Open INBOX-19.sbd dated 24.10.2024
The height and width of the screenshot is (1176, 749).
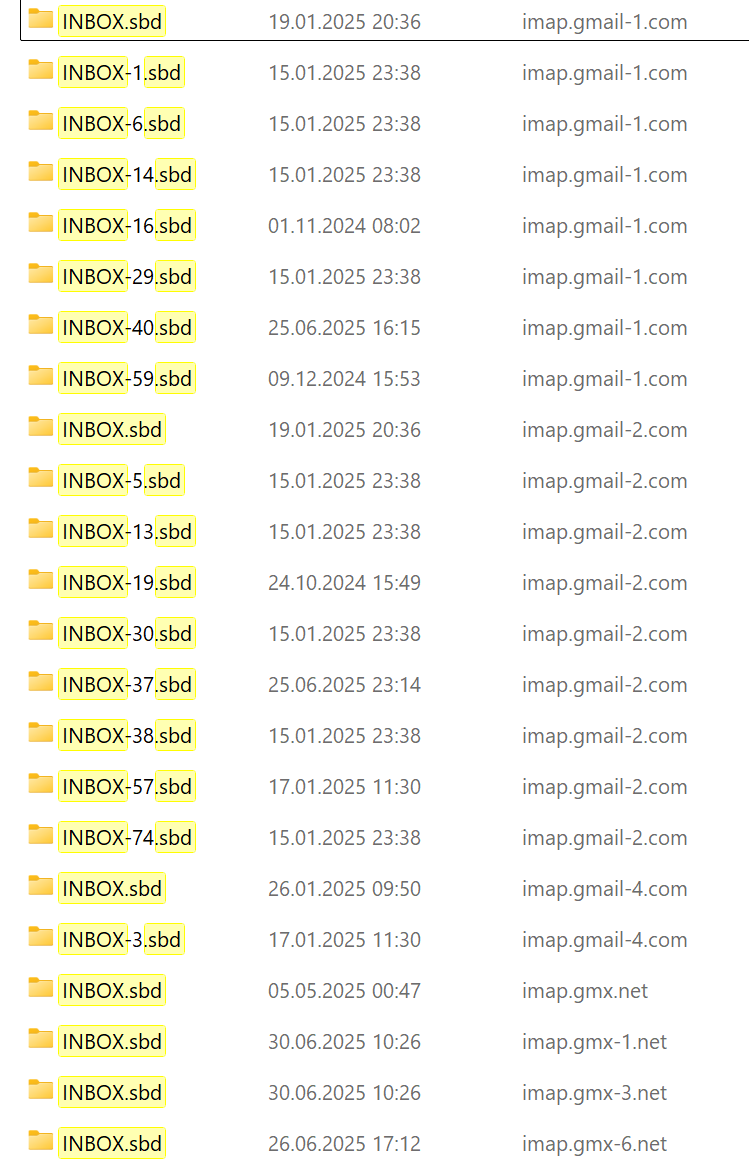126,583
